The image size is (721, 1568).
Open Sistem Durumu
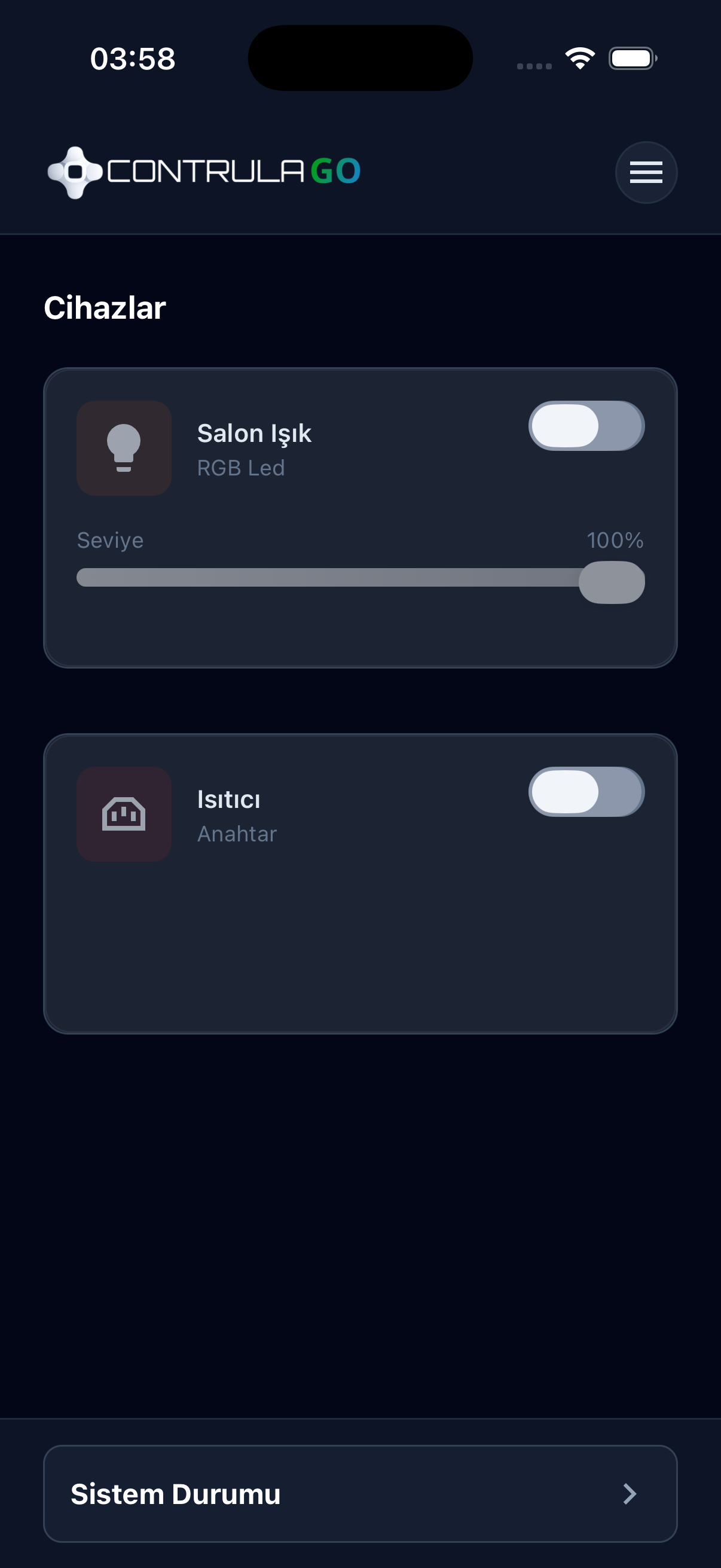(176, 1494)
